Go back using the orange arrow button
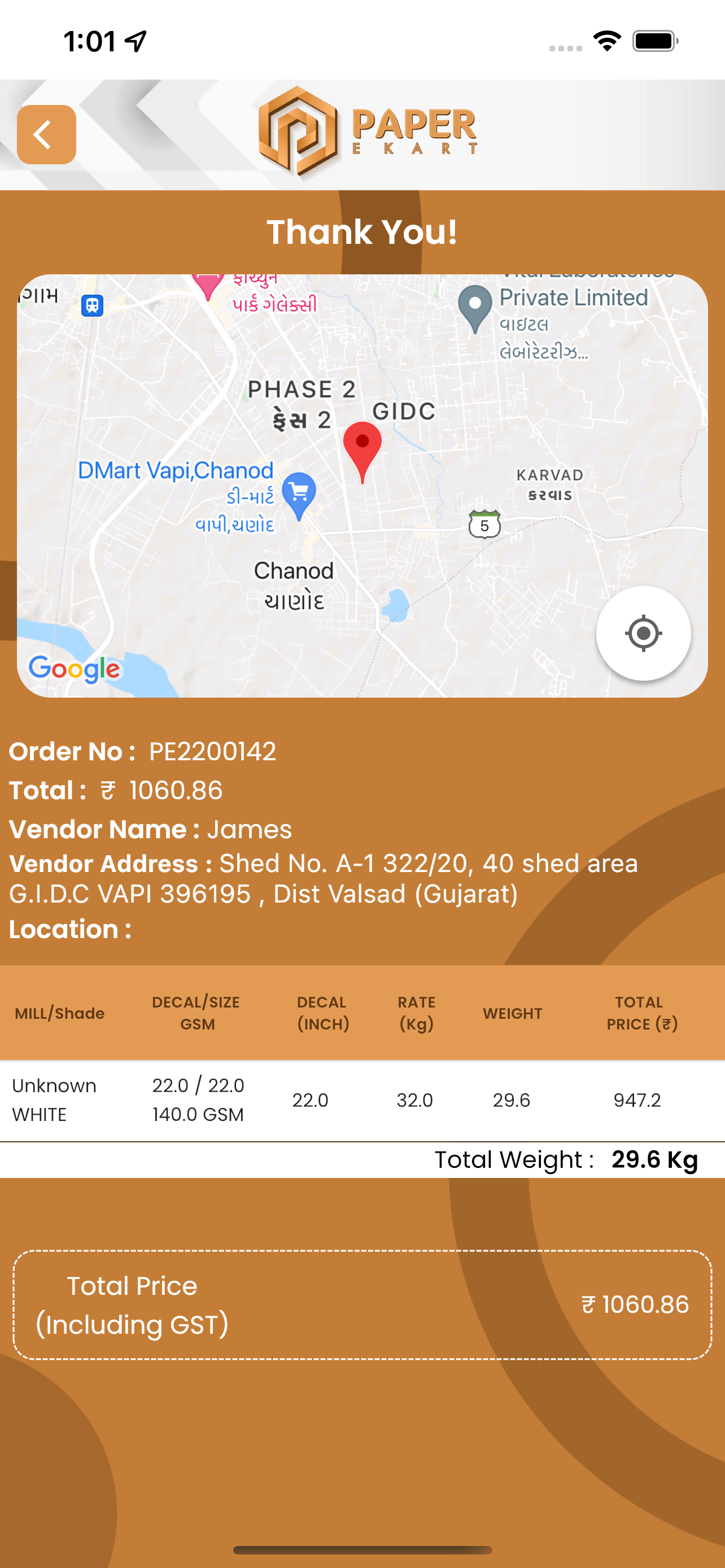This screenshot has width=725, height=1568. tap(46, 134)
